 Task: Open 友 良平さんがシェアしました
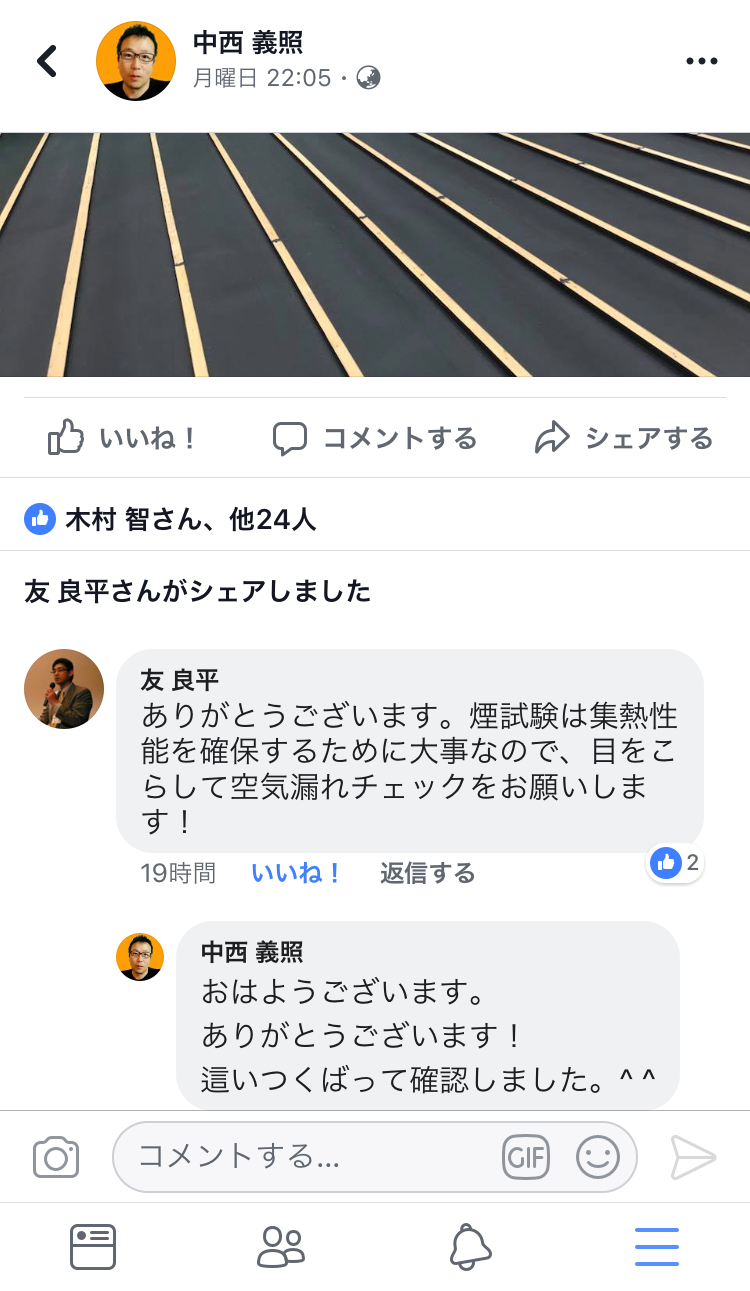(x=198, y=591)
